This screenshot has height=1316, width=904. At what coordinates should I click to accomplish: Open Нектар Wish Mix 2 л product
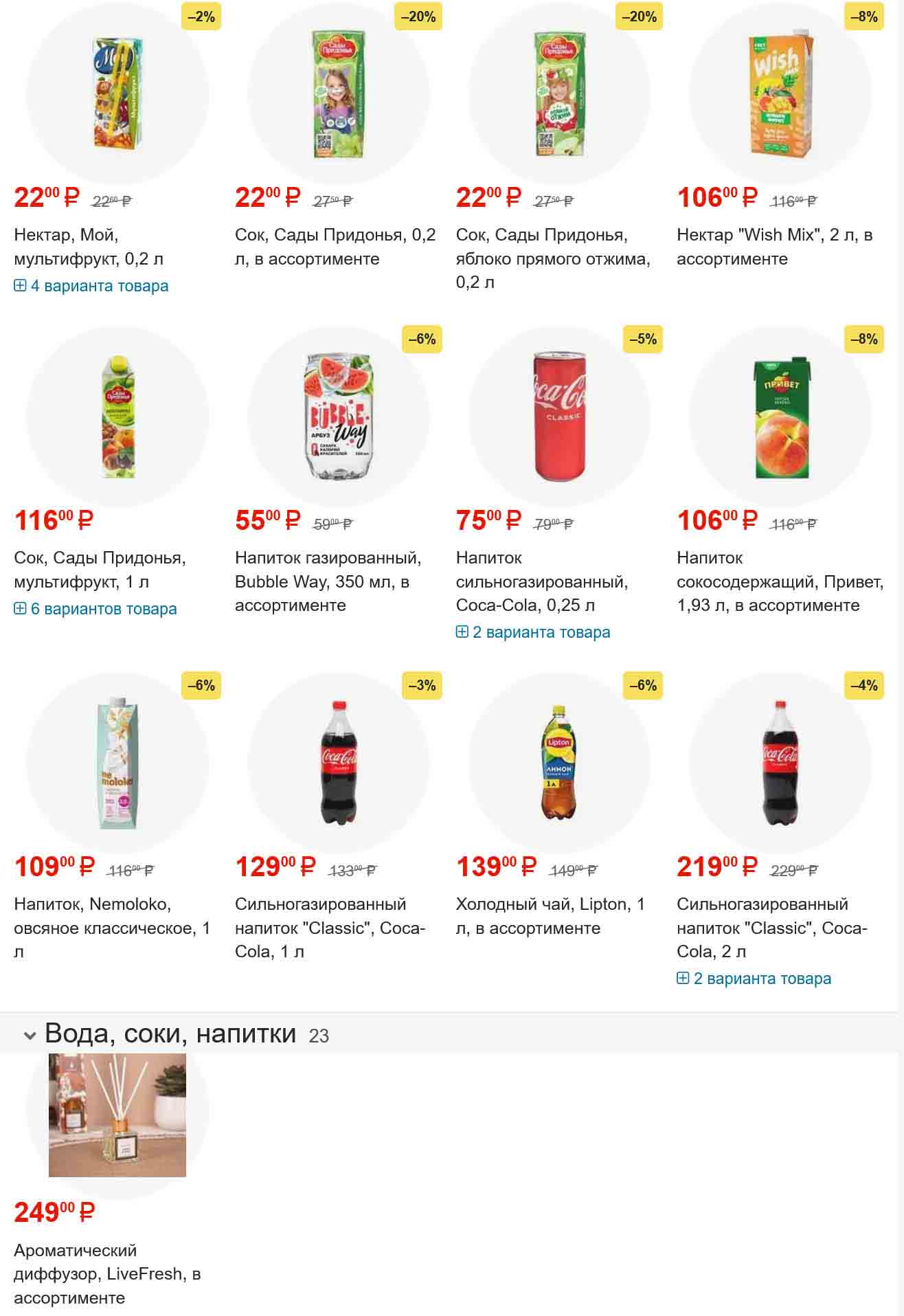(774, 247)
